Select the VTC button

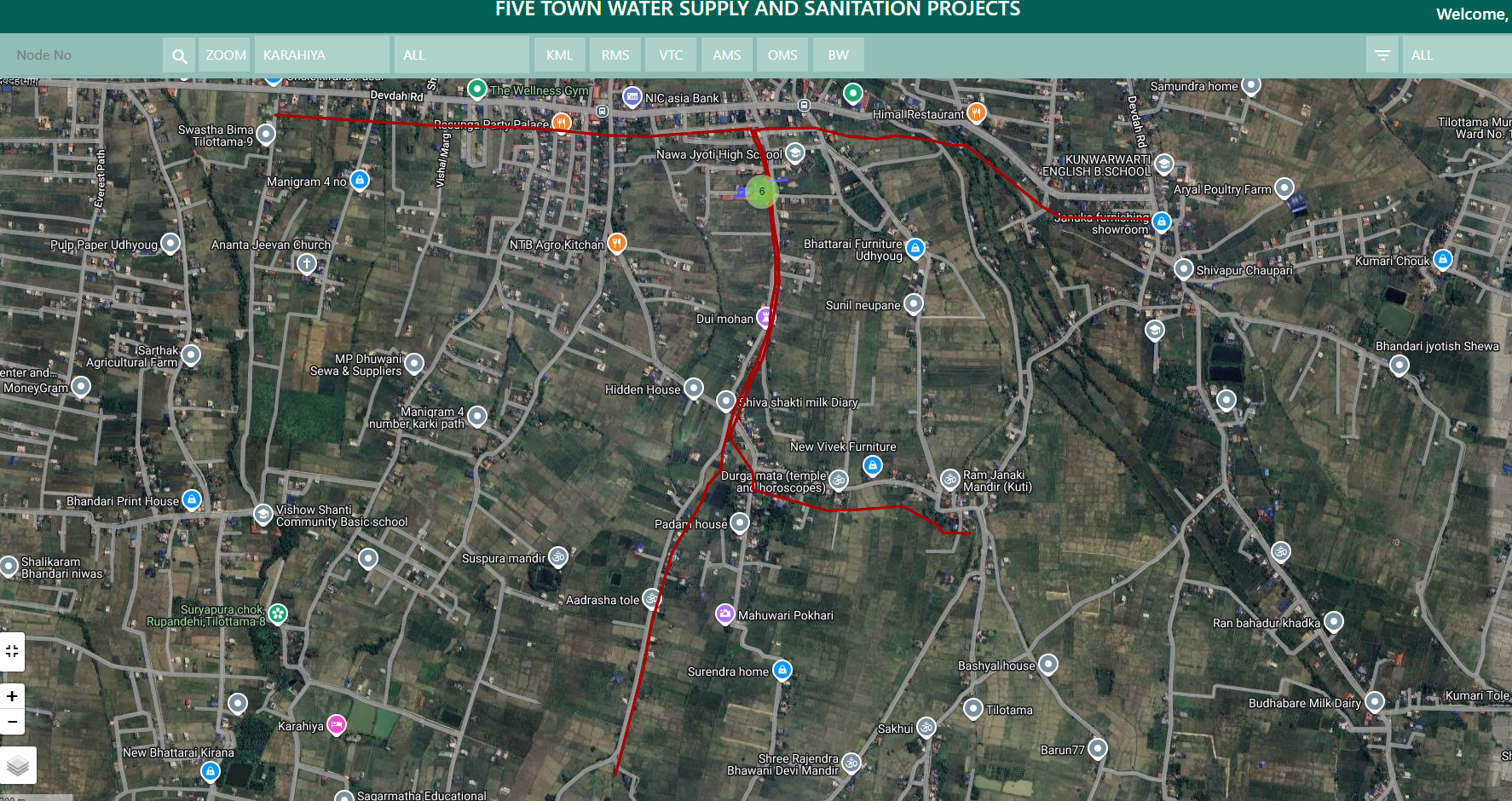[x=671, y=55]
